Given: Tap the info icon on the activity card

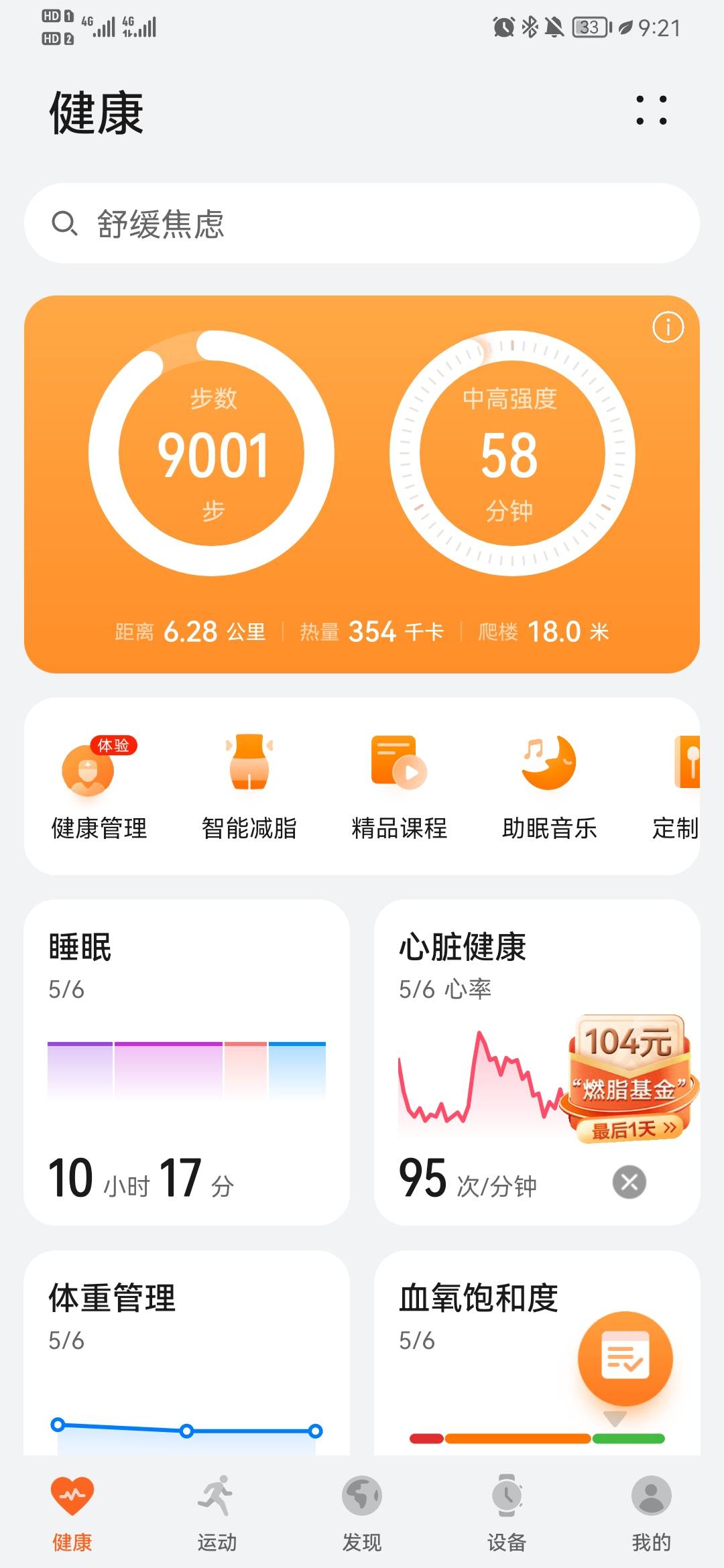Looking at the screenshot, I should (668, 326).
